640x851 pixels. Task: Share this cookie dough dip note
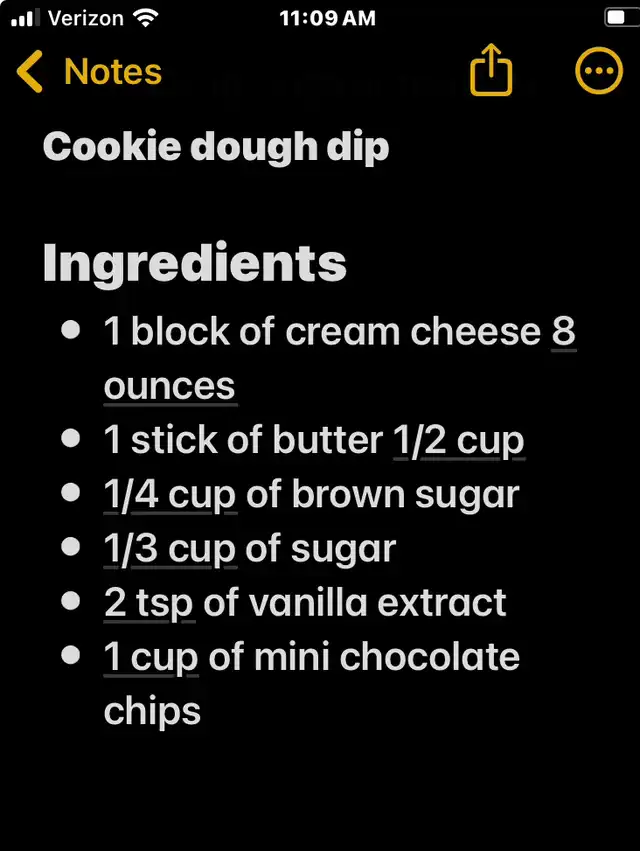point(490,73)
